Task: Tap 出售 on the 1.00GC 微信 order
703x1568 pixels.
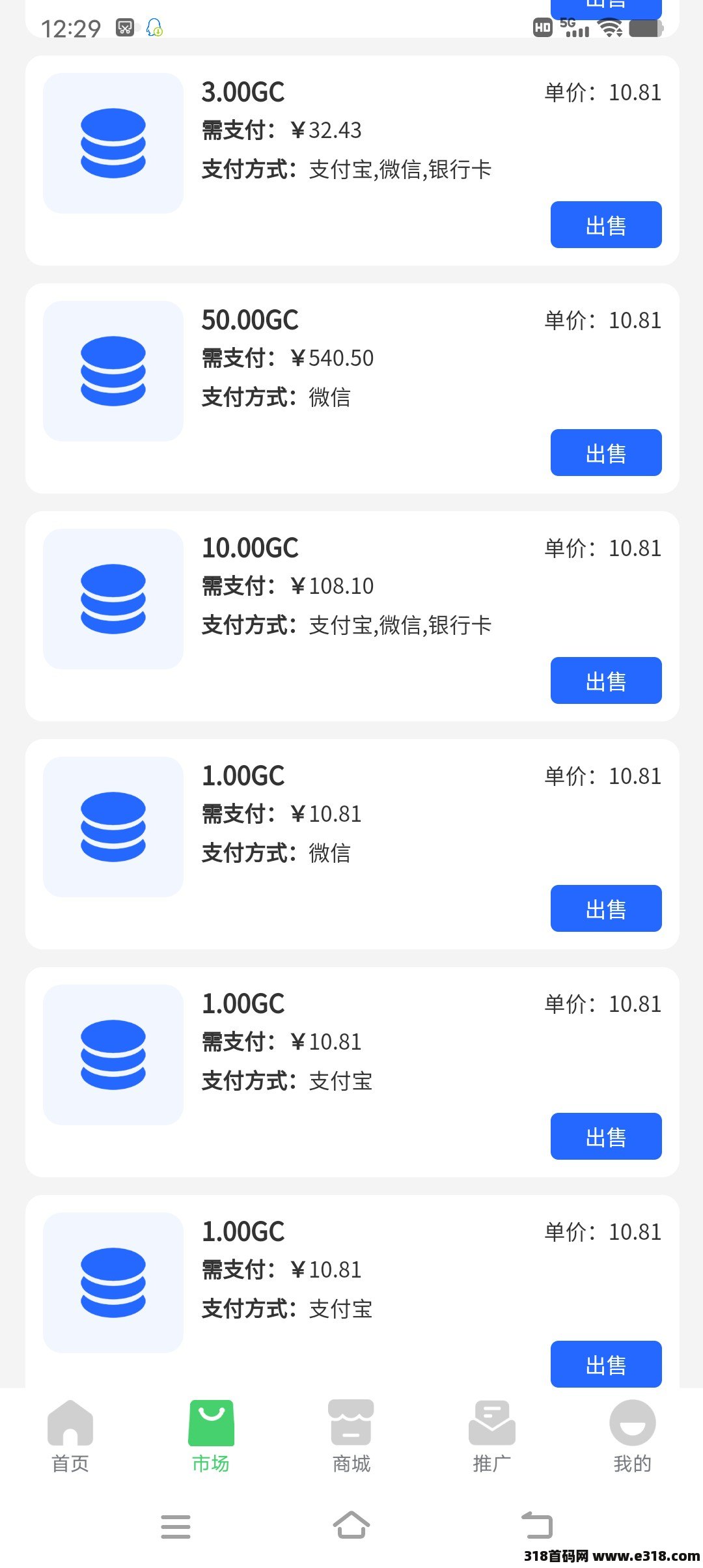Action: click(606, 908)
